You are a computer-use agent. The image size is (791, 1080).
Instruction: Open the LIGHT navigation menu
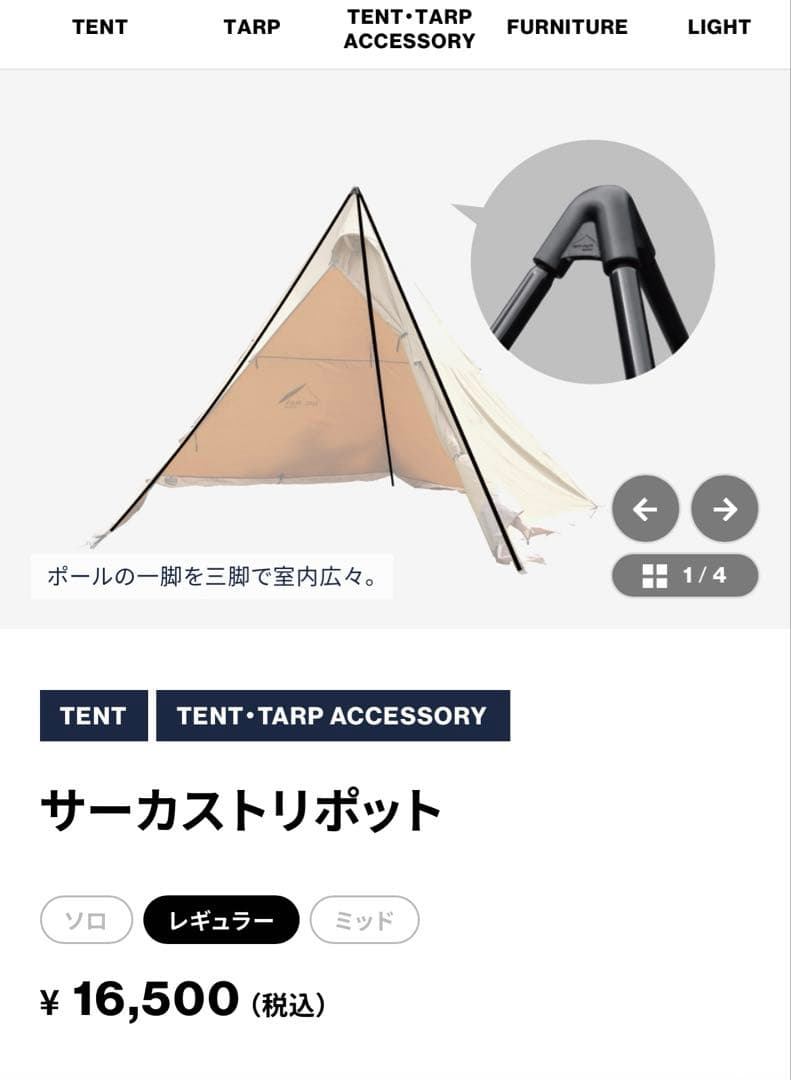click(718, 27)
